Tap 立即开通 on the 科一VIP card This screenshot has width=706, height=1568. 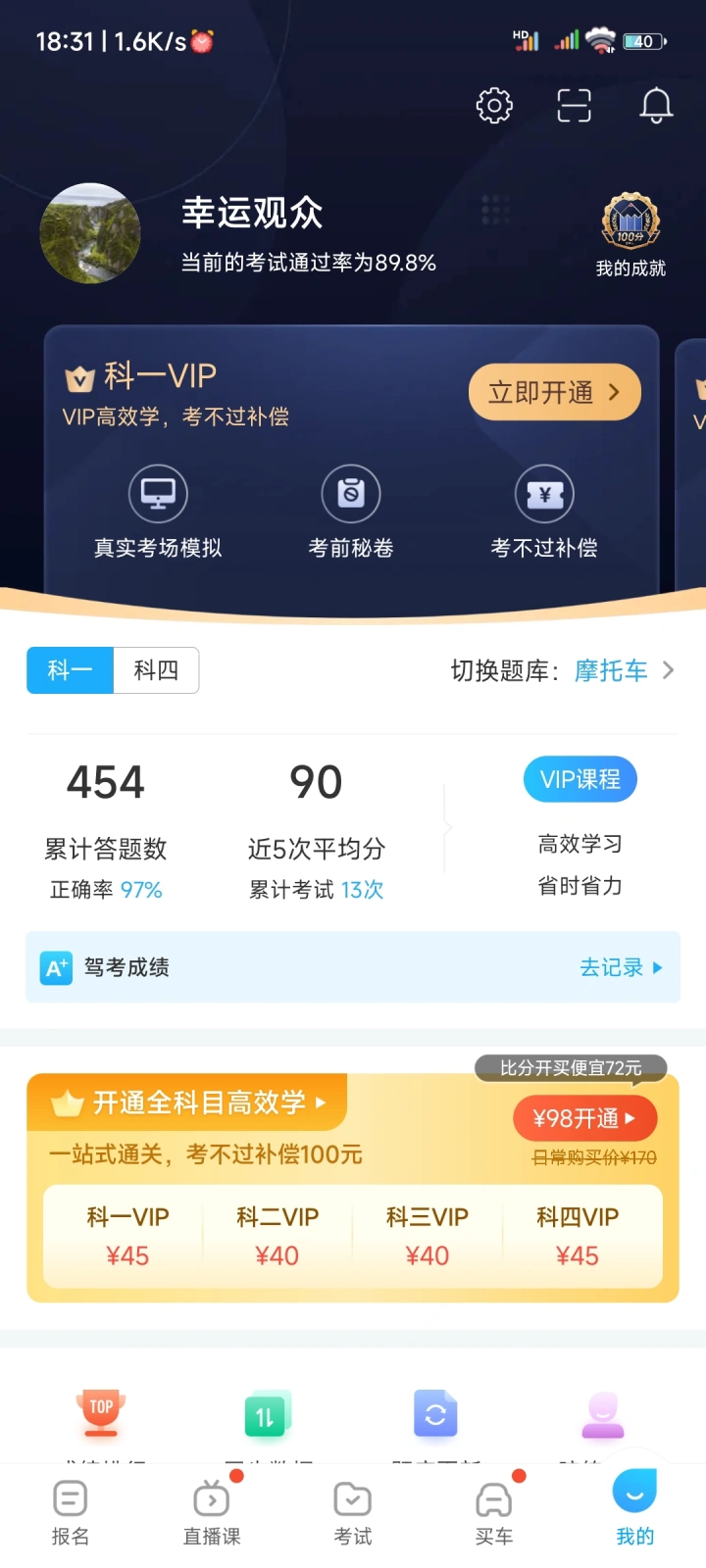click(x=554, y=393)
